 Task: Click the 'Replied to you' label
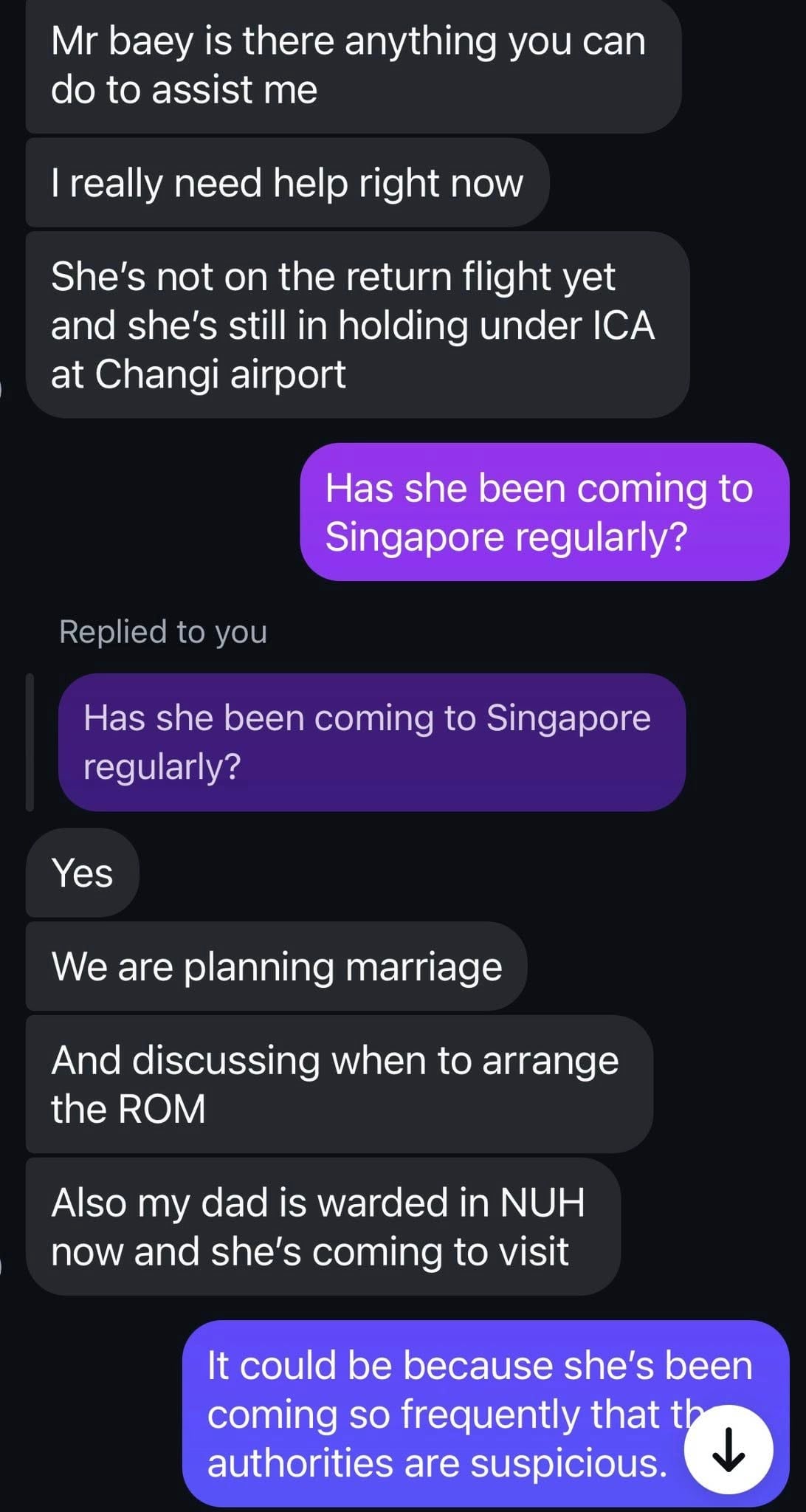(164, 633)
